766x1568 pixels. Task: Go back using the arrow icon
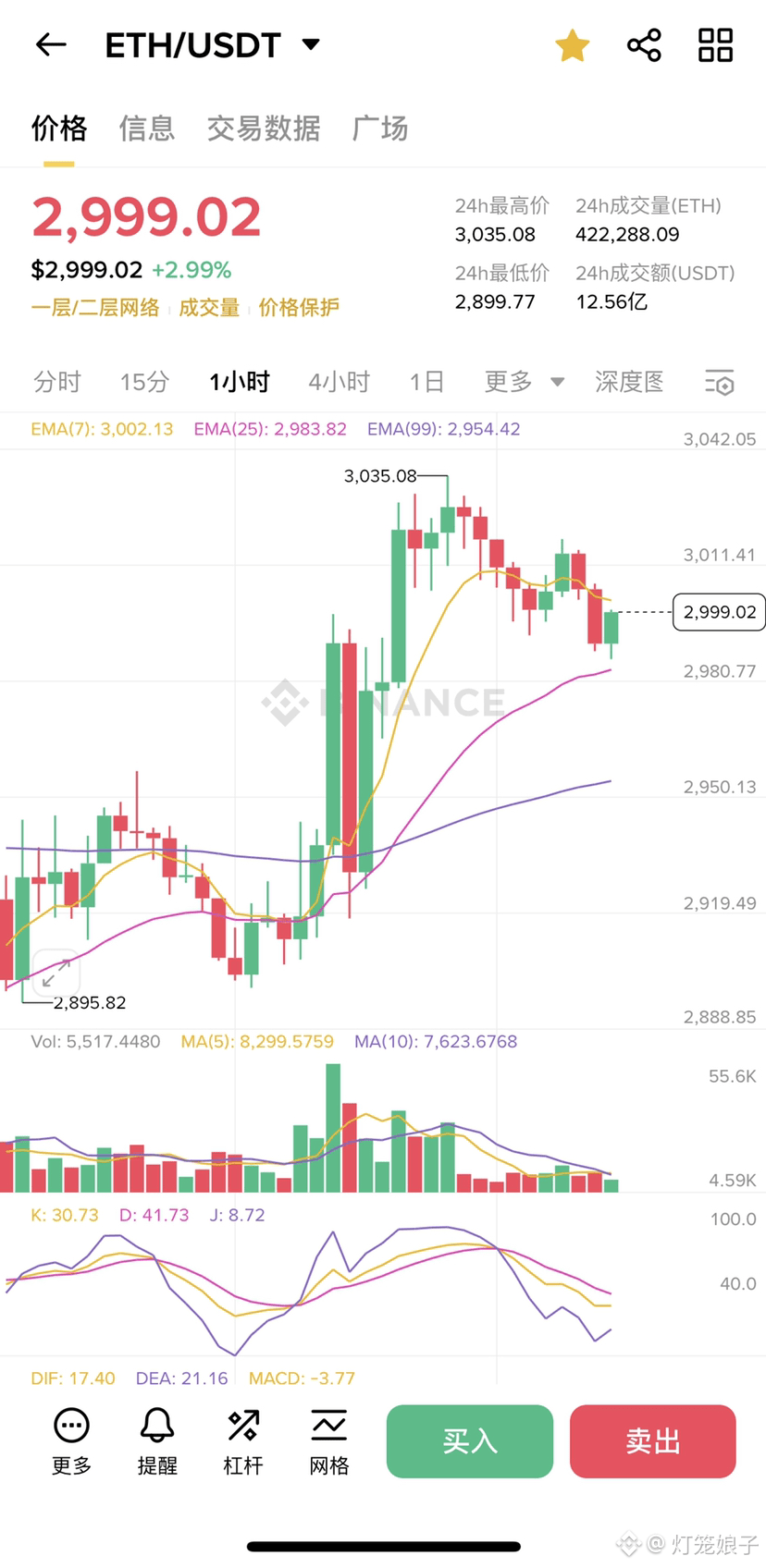[x=51, y=44]
